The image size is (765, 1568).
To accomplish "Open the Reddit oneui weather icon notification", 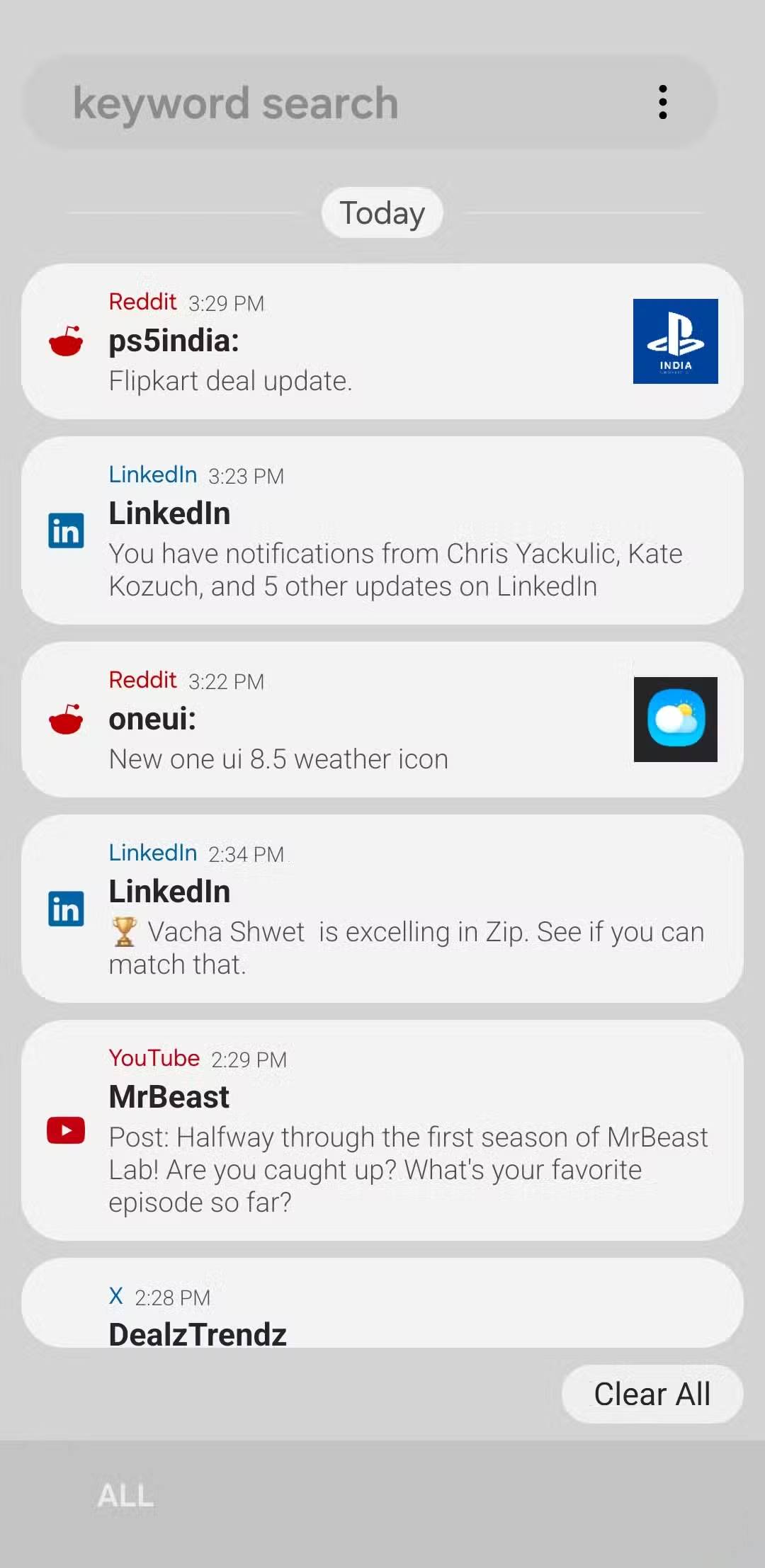I will click(x=354, y=720).
